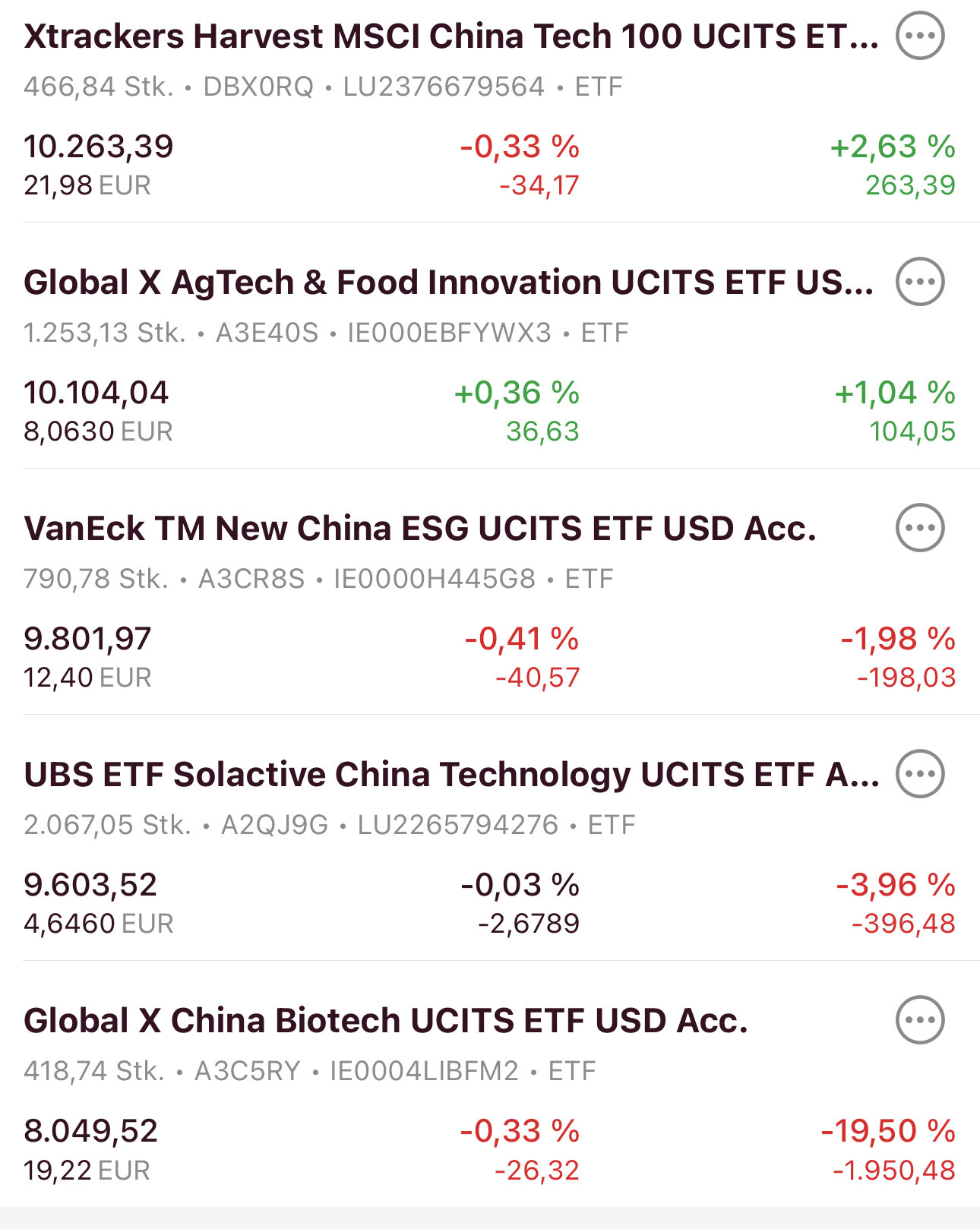
Task: Open the overflow menu for Global X China Biotech
Action: click(x=920, y=1020)
